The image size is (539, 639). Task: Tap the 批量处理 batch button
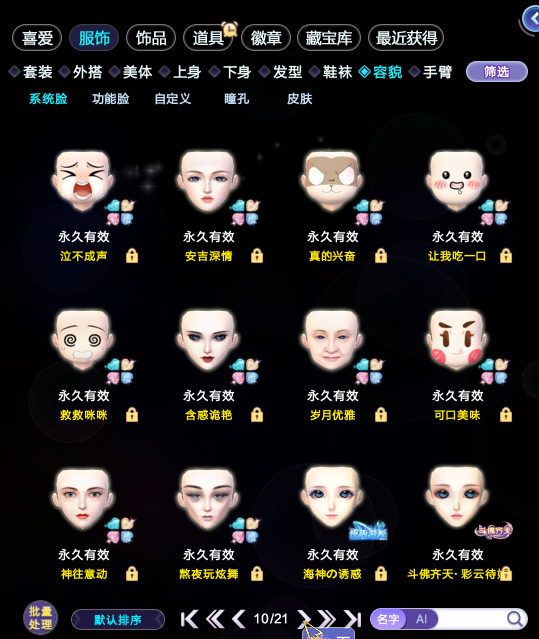[x=40, y=618]
